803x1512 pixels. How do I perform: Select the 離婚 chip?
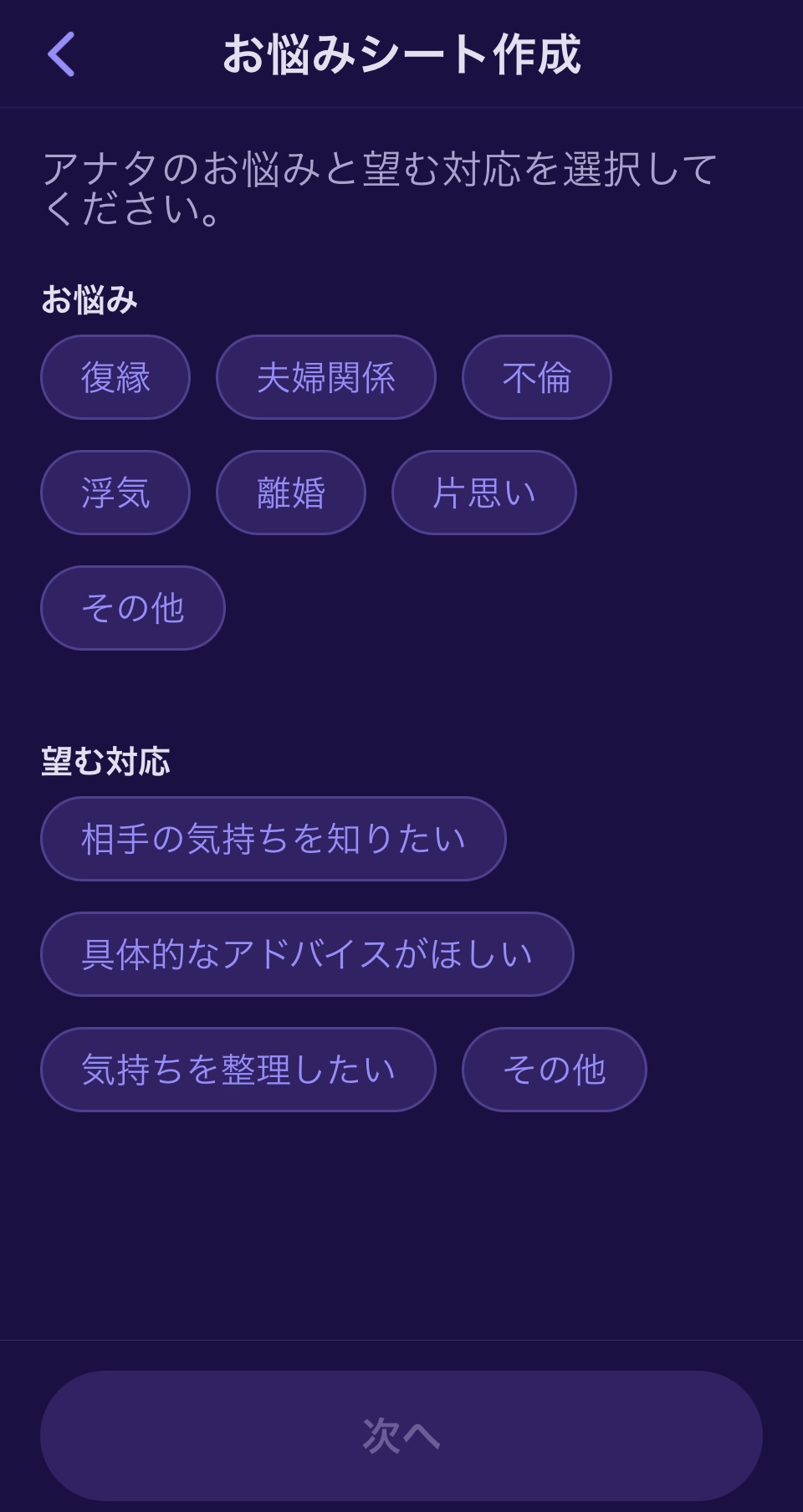coord(291,493)
